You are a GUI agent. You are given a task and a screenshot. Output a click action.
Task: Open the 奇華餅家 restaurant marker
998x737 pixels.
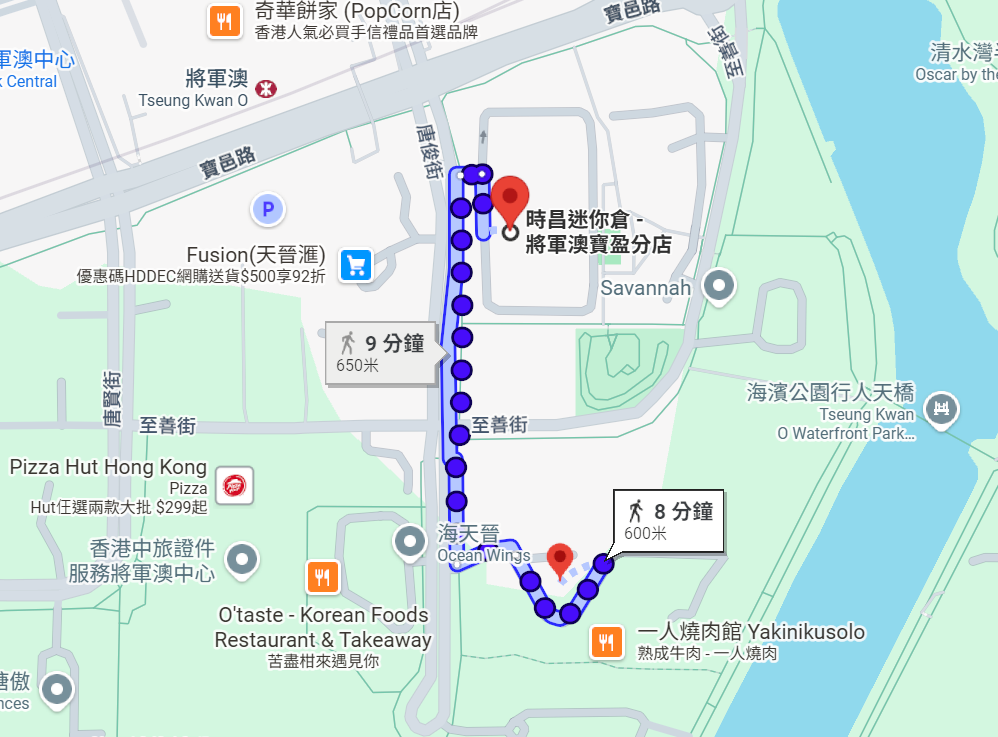(224, 21)
